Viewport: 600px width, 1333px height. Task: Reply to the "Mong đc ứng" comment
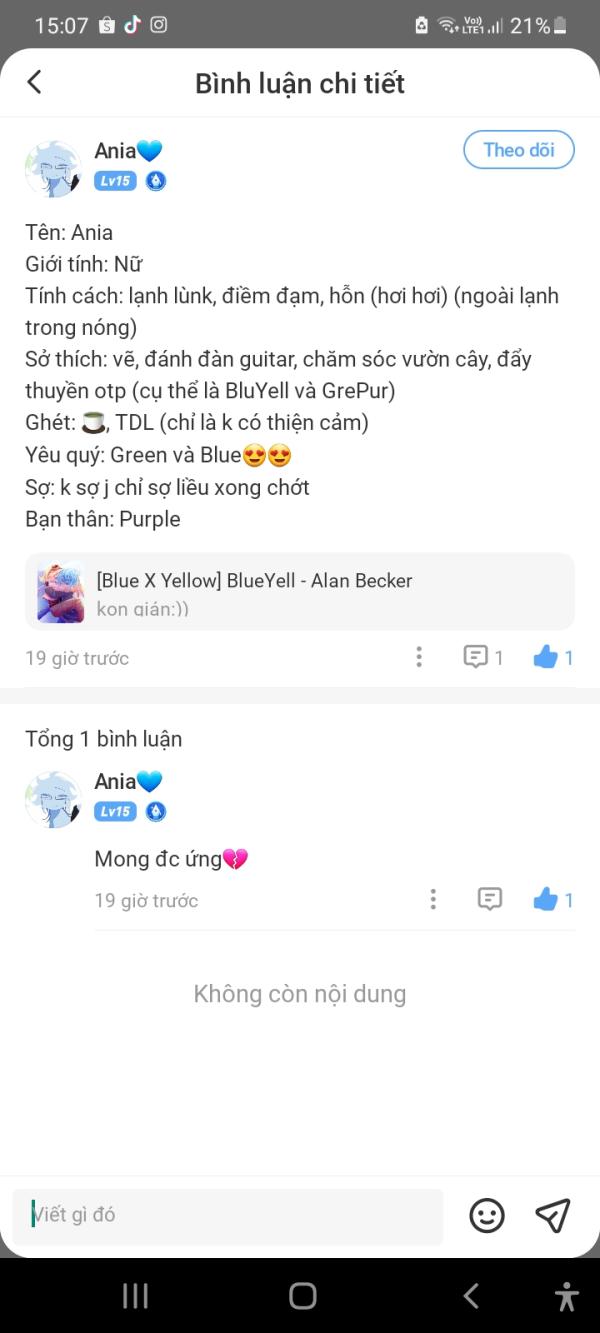(489, 899)
